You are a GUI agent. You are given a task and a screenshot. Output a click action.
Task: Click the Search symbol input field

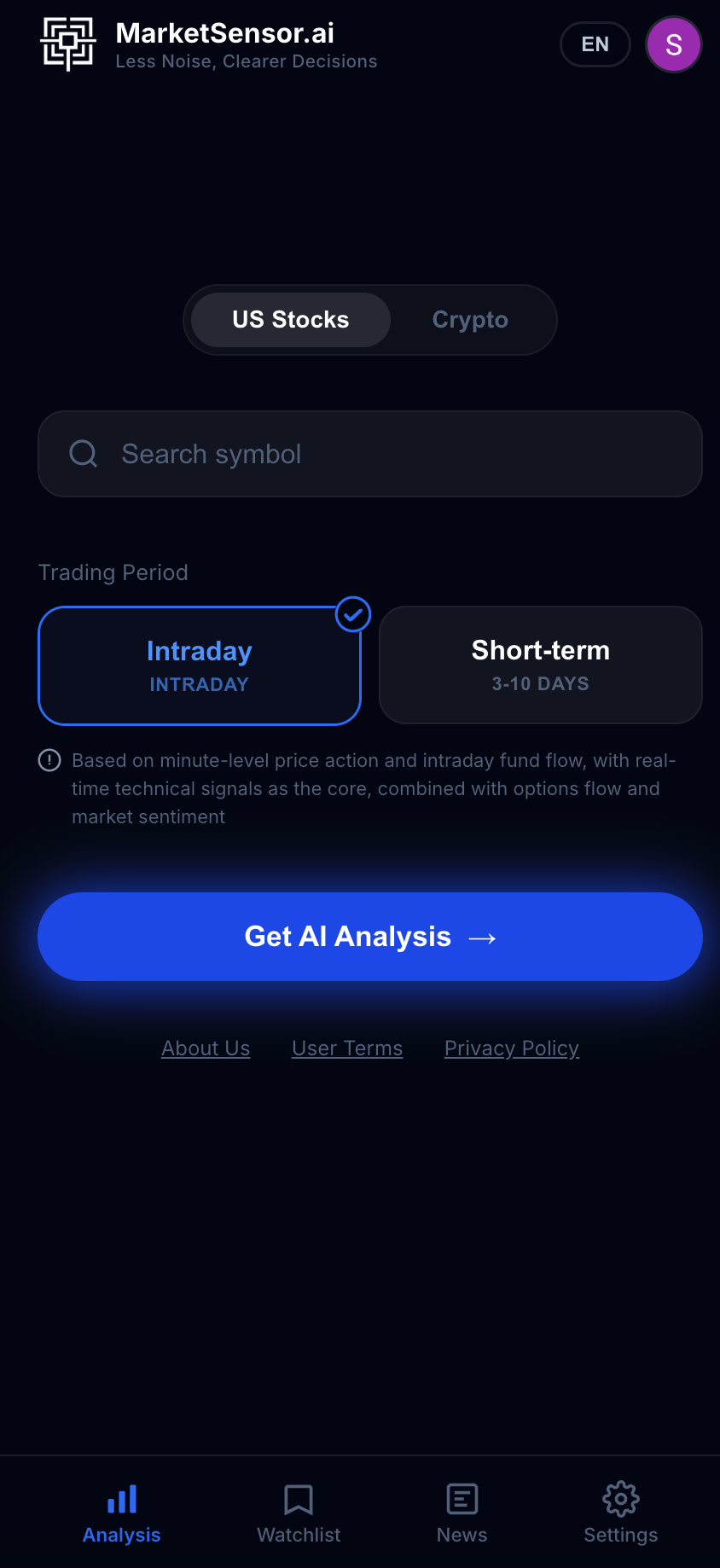369,453
